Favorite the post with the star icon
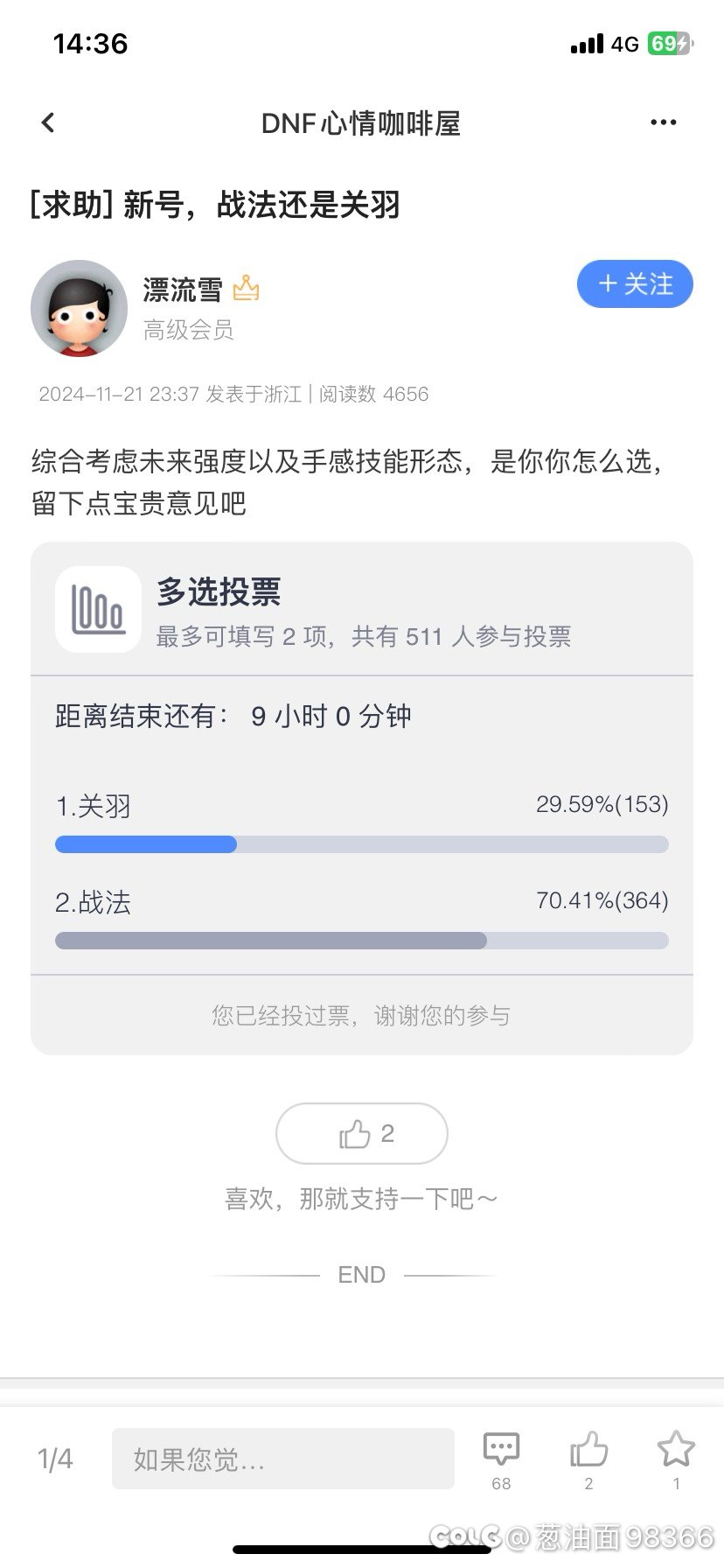The image size is (724, 1568). coord(676,1459)
